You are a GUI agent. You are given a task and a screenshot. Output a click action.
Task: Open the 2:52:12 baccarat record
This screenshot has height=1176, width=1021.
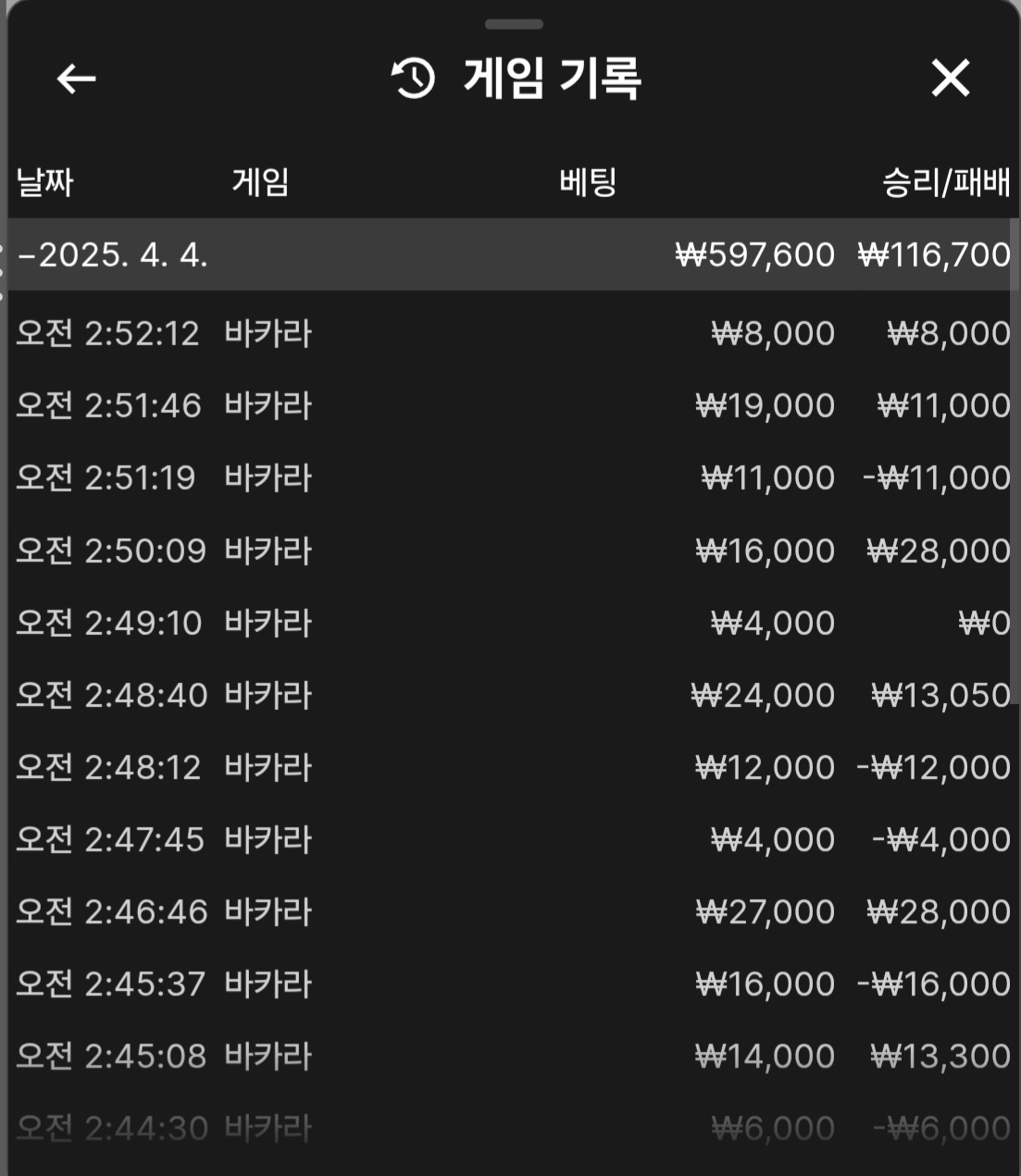(511, 333)
